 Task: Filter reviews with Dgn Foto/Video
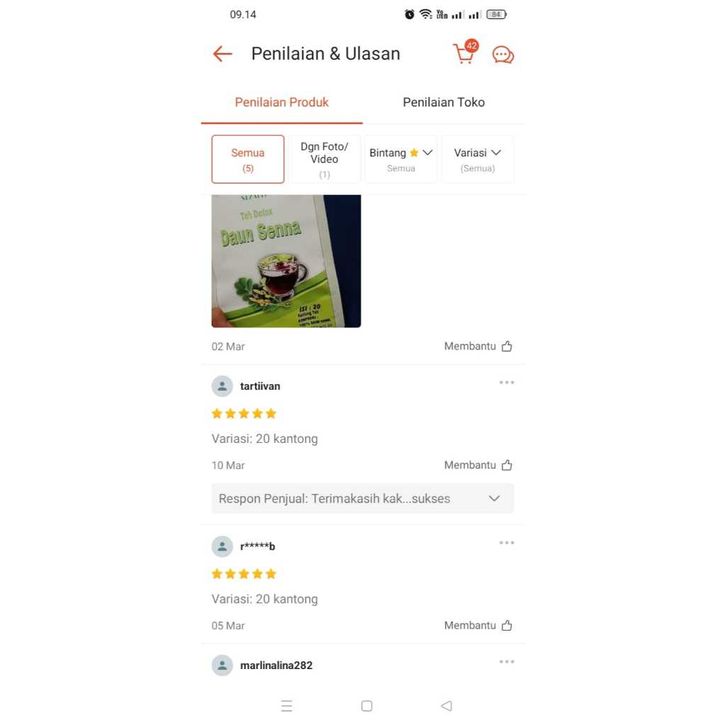[324, 159]
